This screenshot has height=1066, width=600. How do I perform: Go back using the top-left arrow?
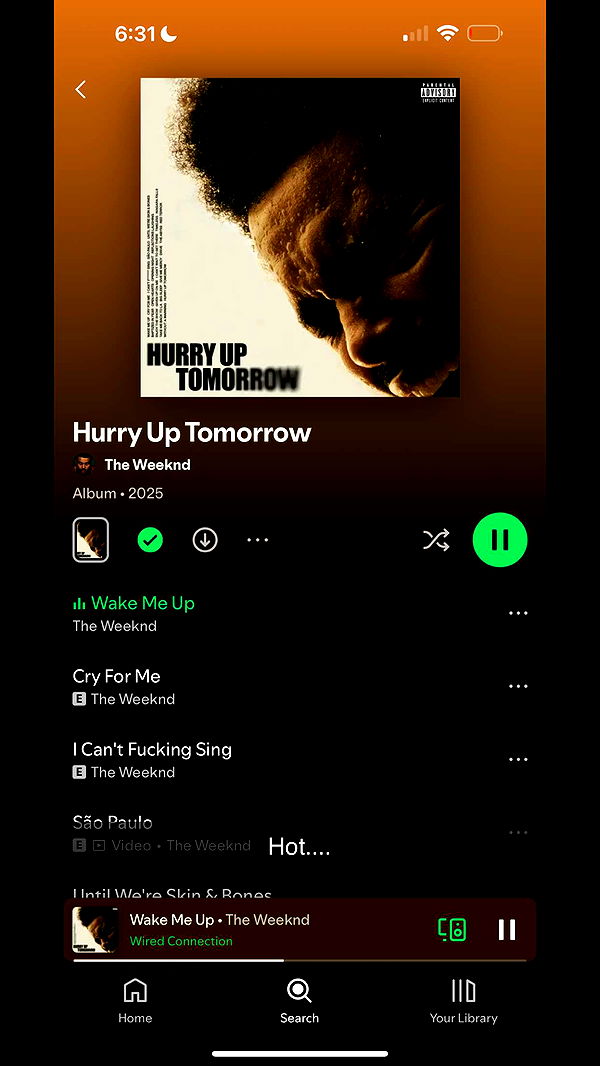tap(81, 89)
